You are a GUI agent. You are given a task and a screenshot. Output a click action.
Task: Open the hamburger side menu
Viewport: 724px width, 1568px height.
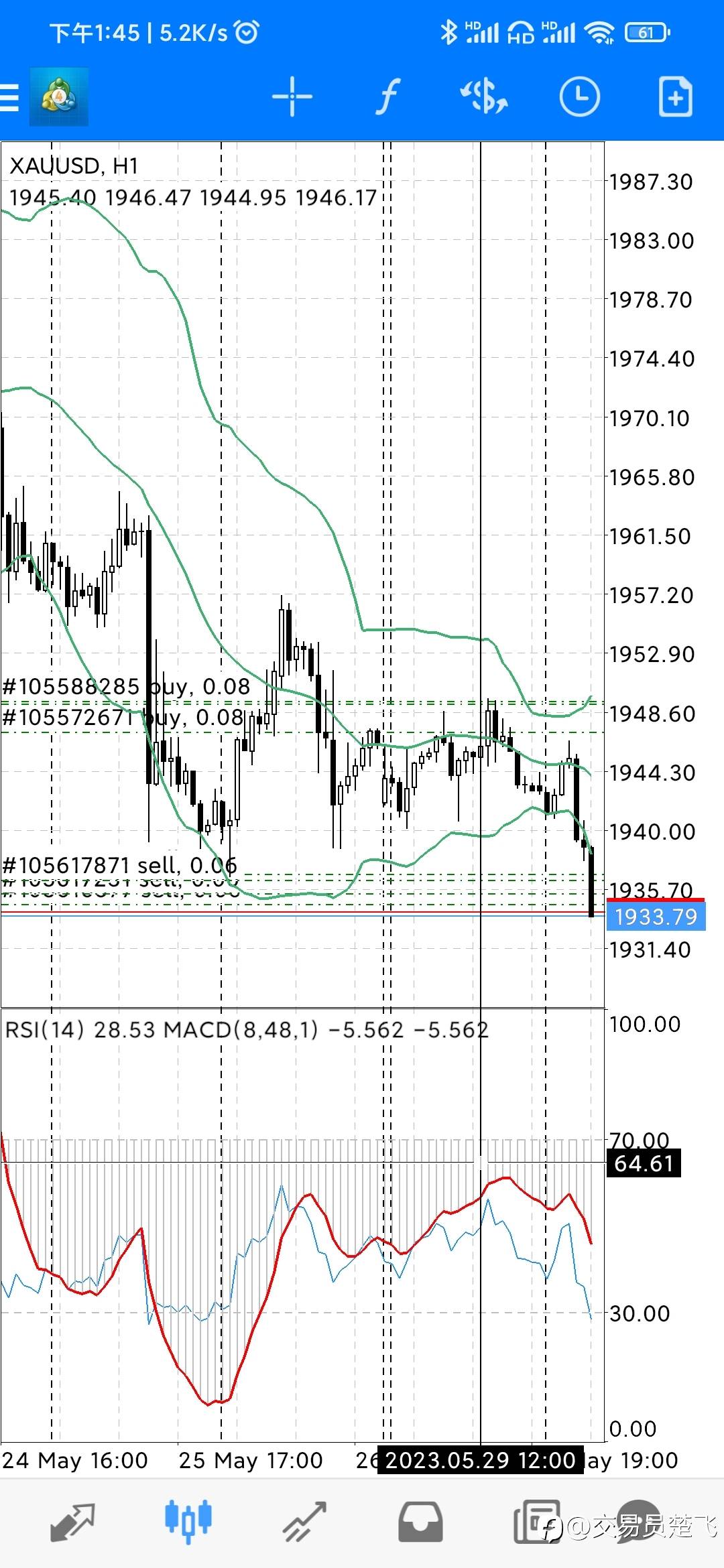click(x=9, y=97)
